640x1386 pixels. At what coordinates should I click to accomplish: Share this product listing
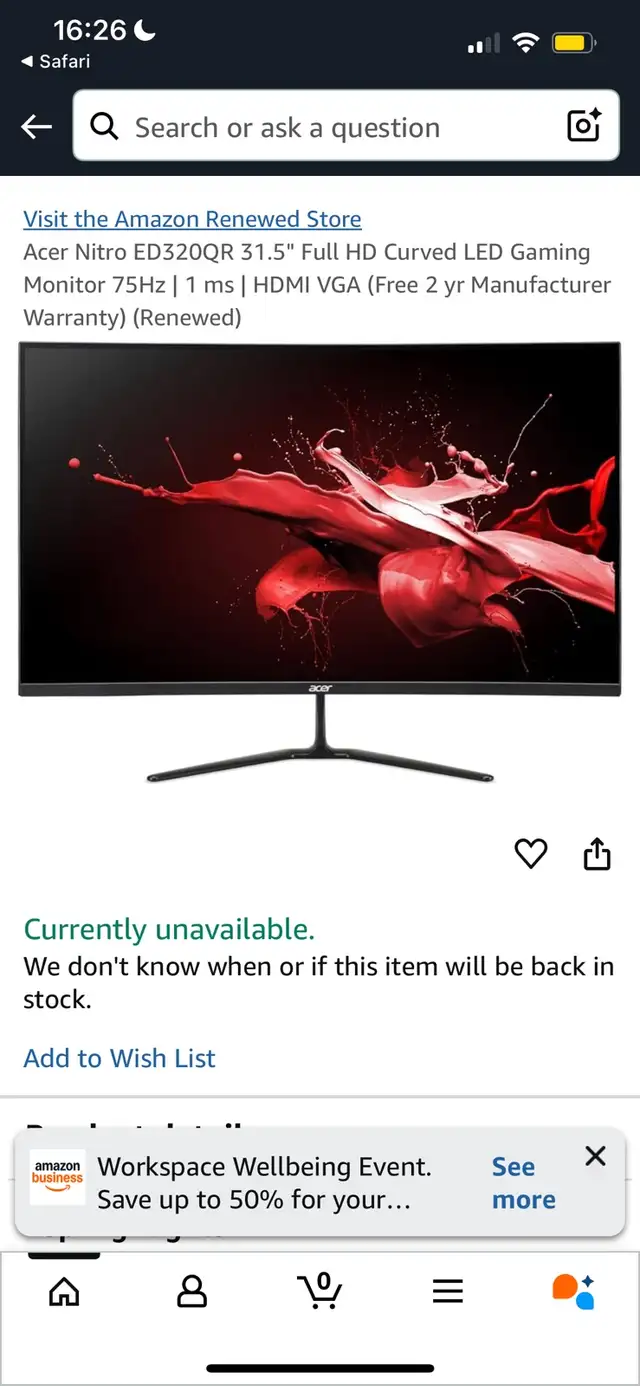coord(597,853)
